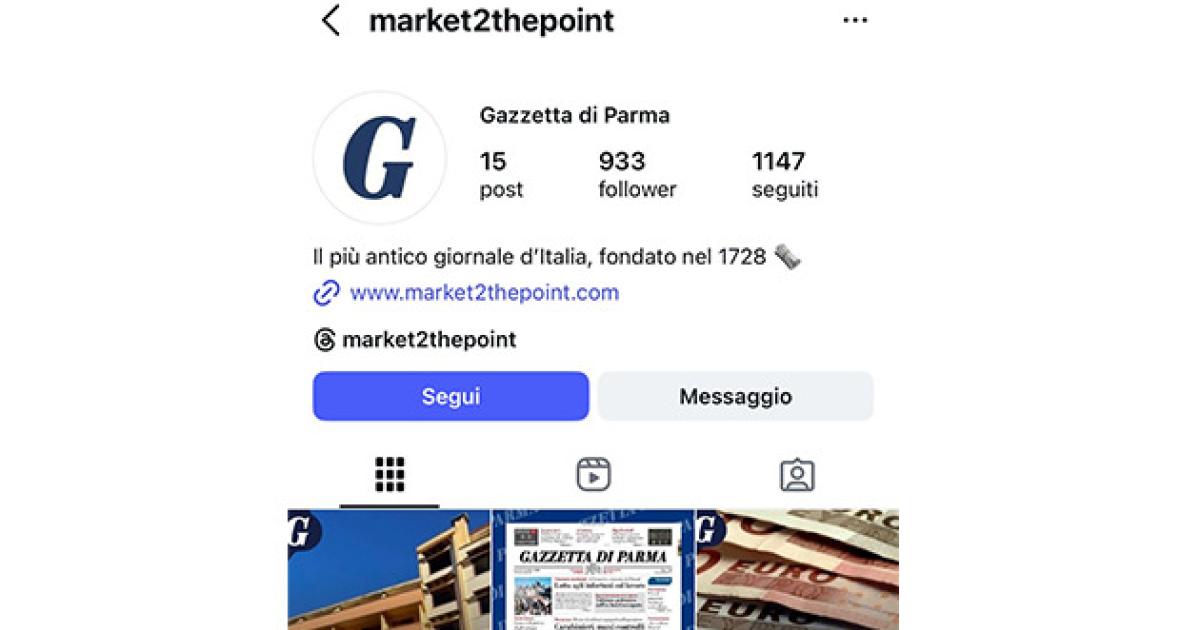Image resolution: width=1200 pixels, height=630 pixels.
Task: Open the market2thepoint Threads profile
Action: (x=428, y=340)
